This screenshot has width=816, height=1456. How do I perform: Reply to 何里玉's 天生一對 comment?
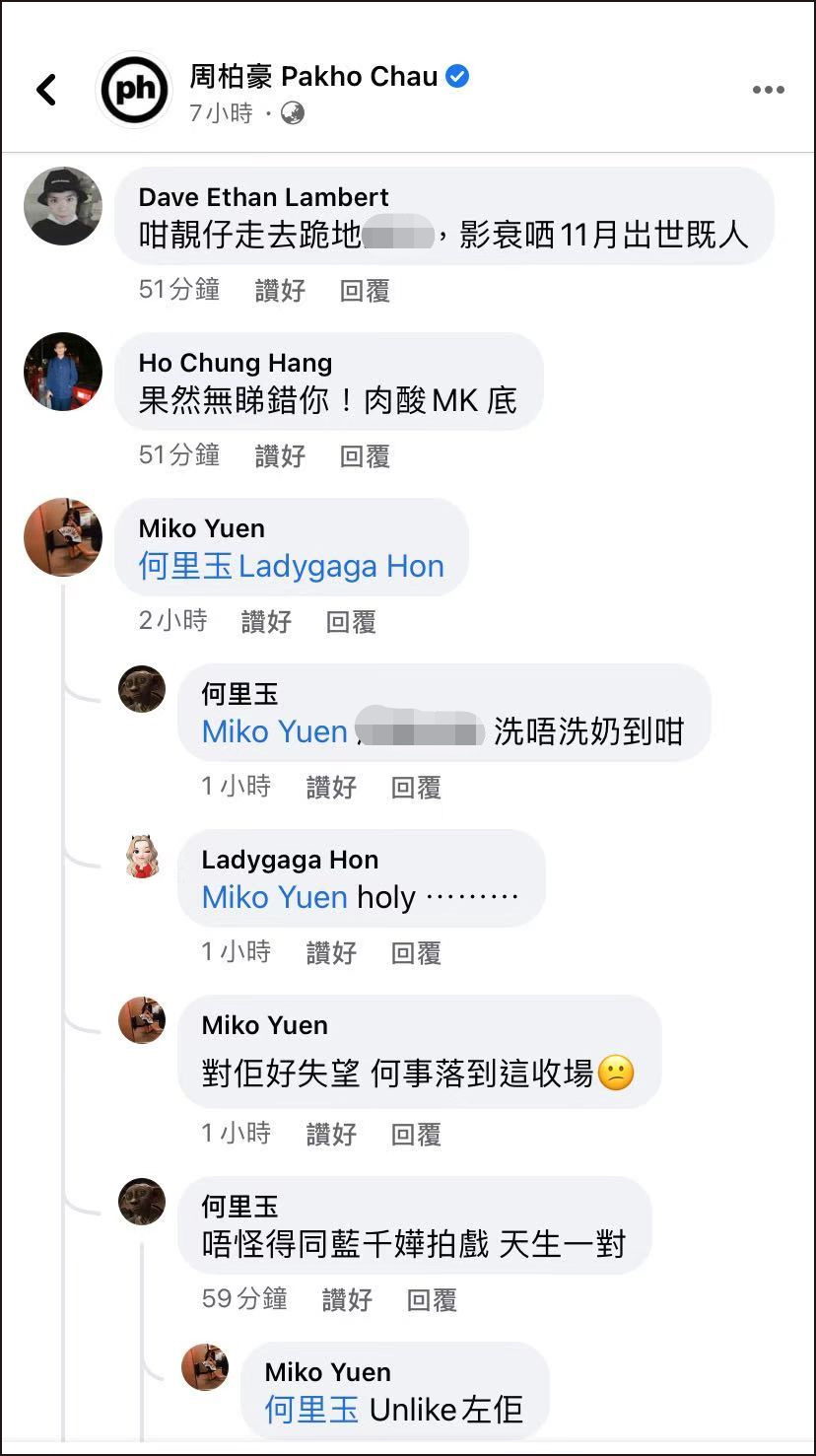432,1299
